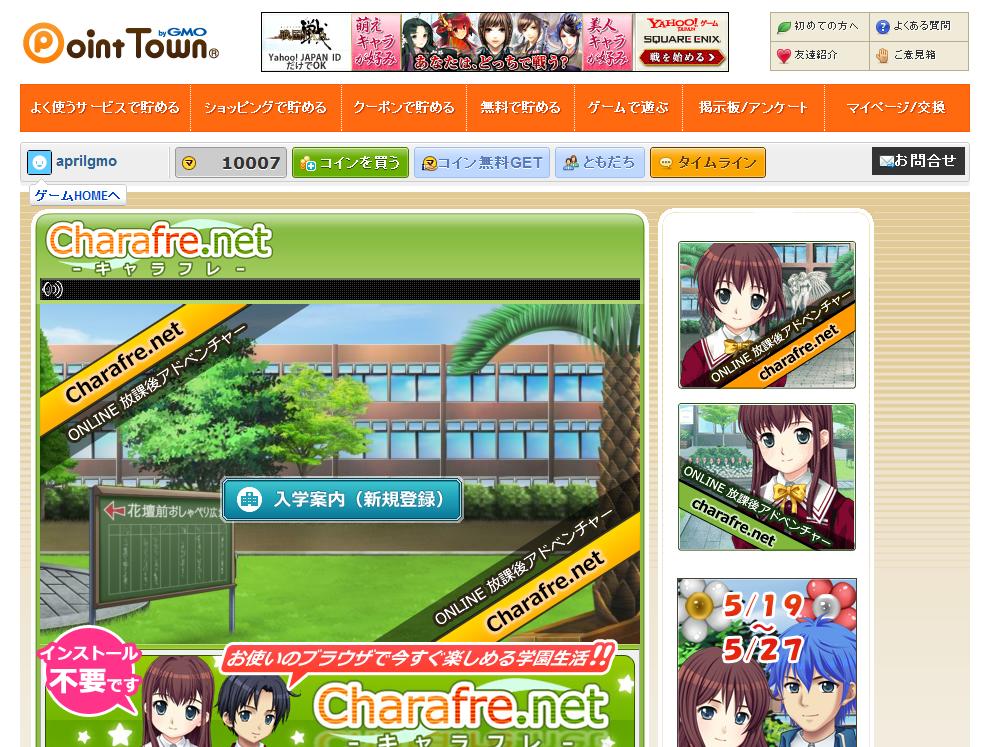The image size is (990, 747).
Task: Open タイムライン button
Action: 707,162
